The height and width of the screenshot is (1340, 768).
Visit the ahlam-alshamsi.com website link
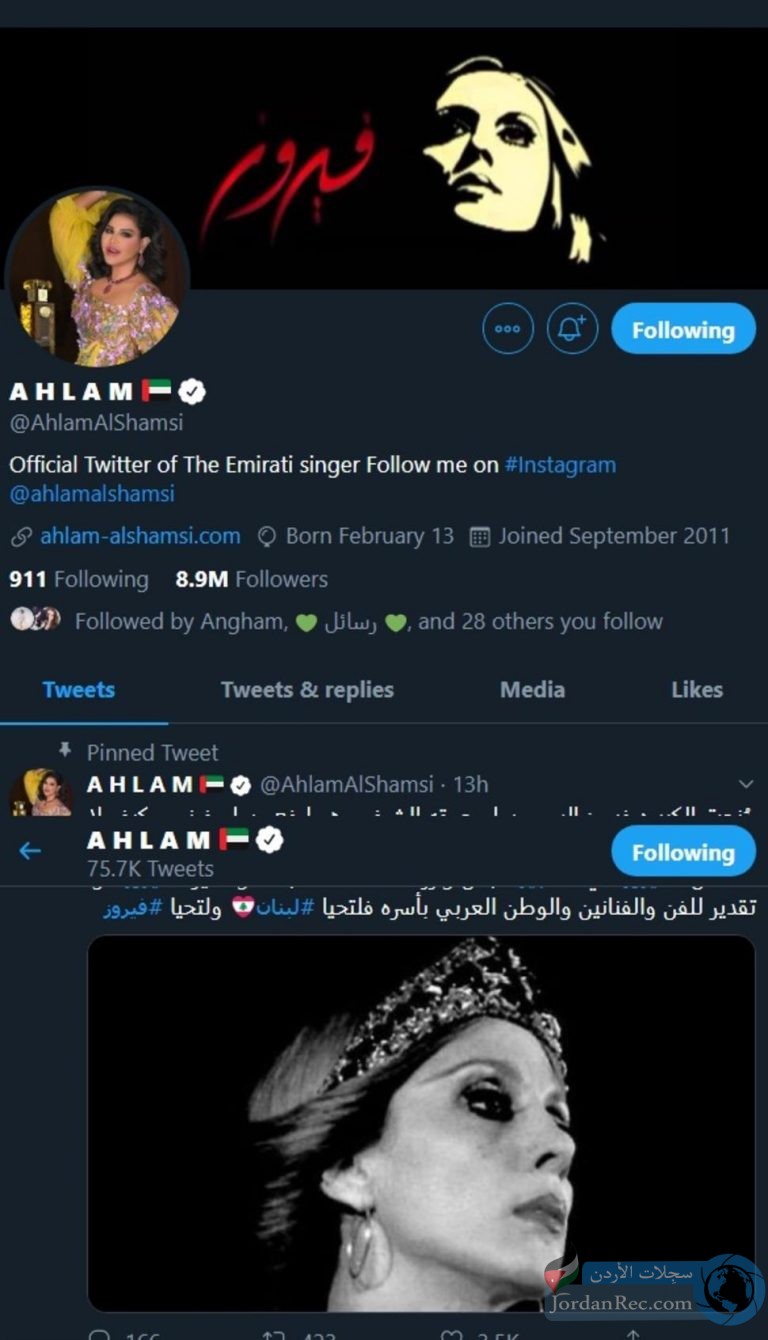[140, 536]
